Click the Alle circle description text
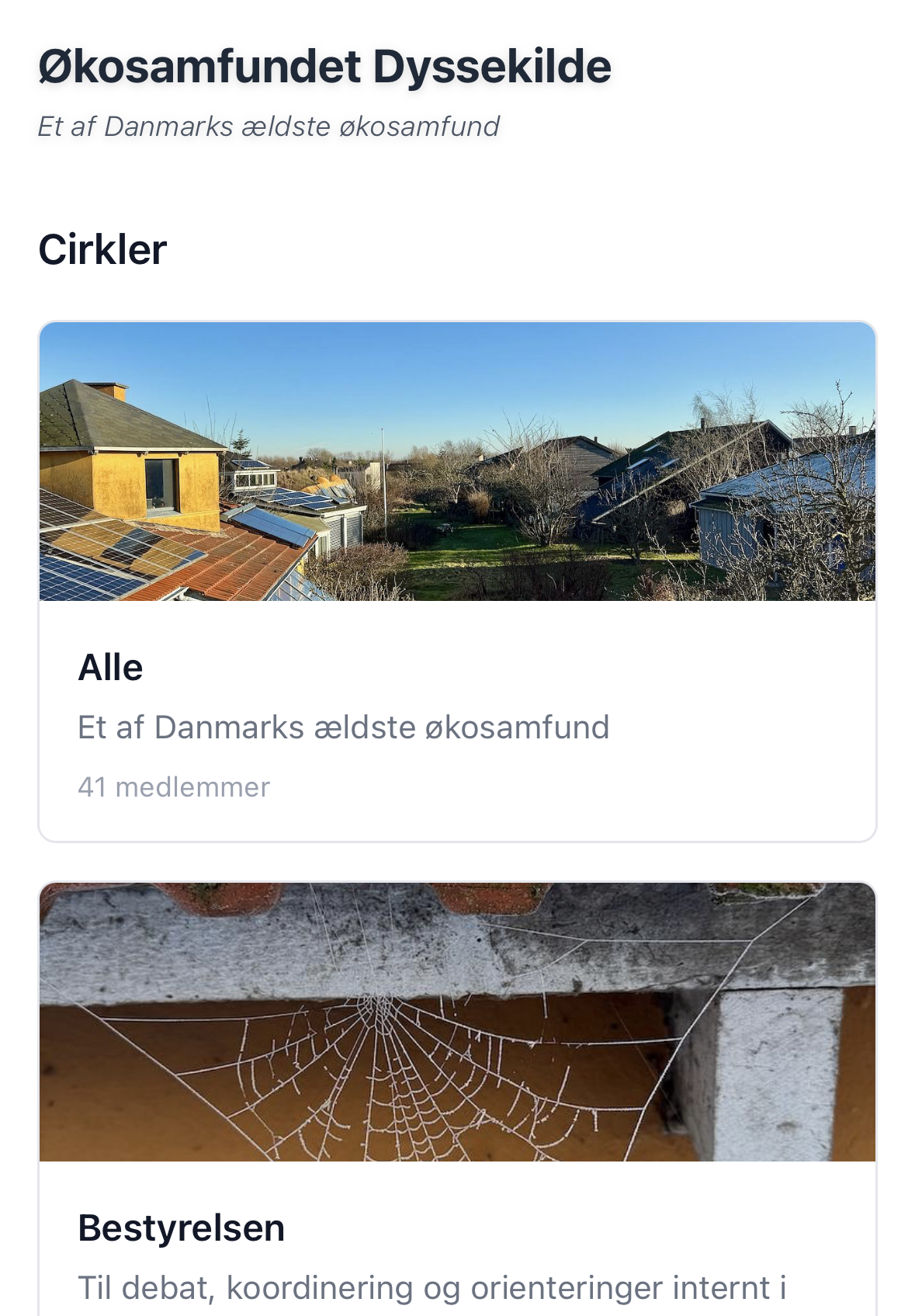 pyautogui.click(x=344, y=727)
